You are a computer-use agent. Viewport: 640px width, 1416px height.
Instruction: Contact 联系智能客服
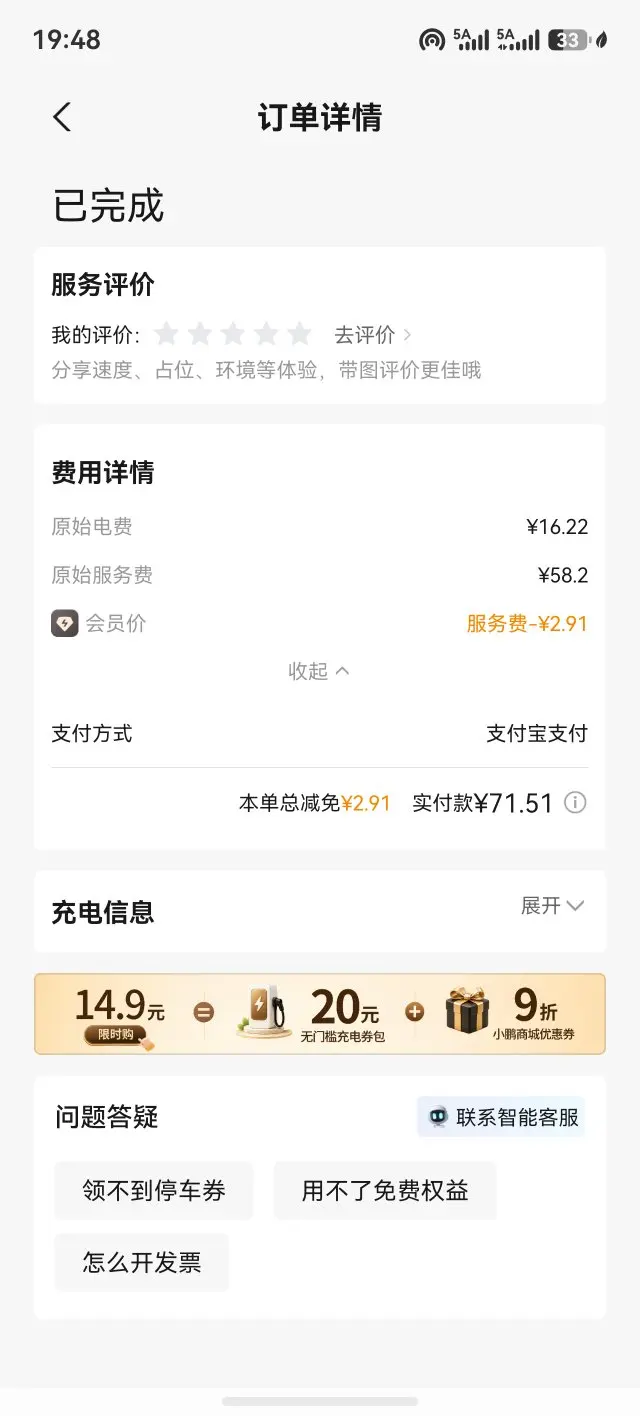[x=501, y=1117]
